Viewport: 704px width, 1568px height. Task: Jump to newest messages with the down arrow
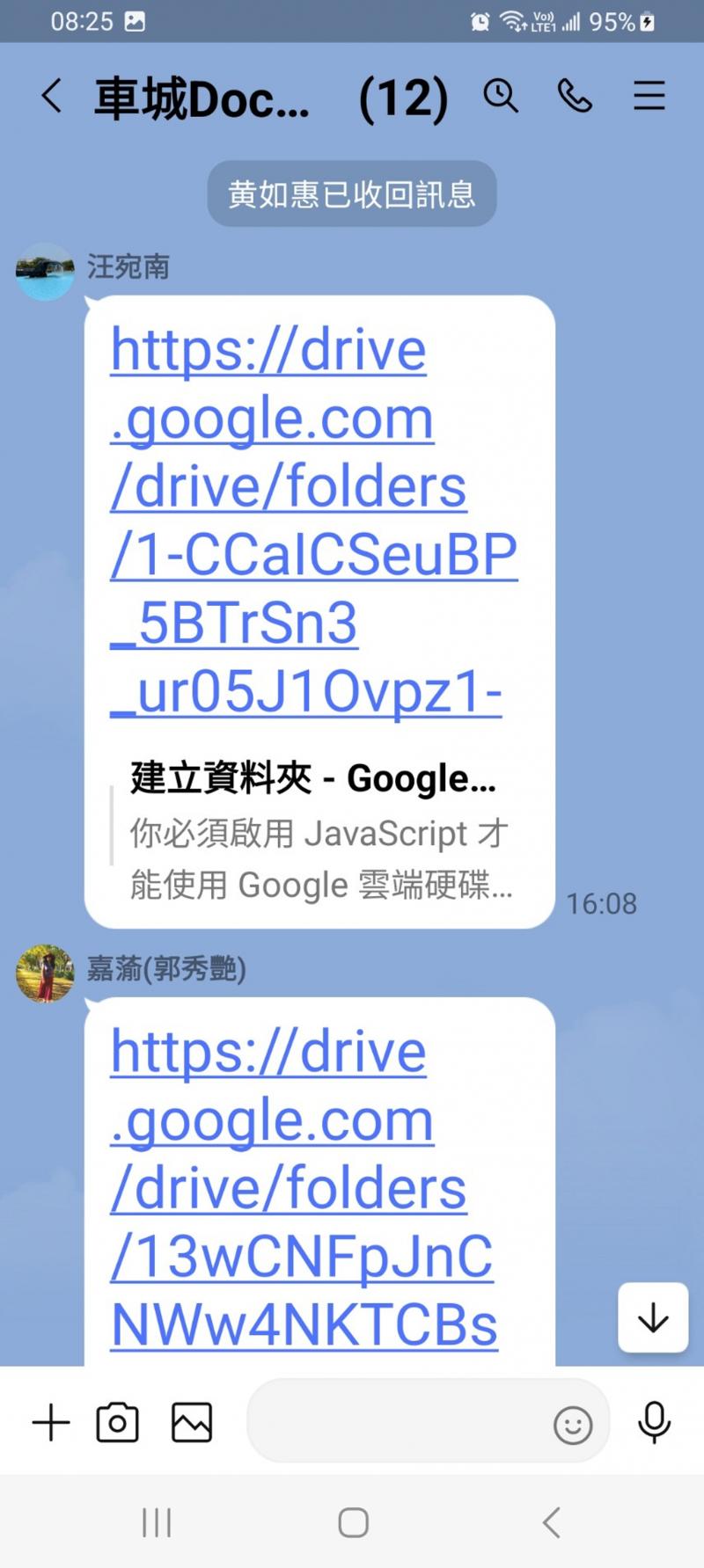pos(652,1318)
